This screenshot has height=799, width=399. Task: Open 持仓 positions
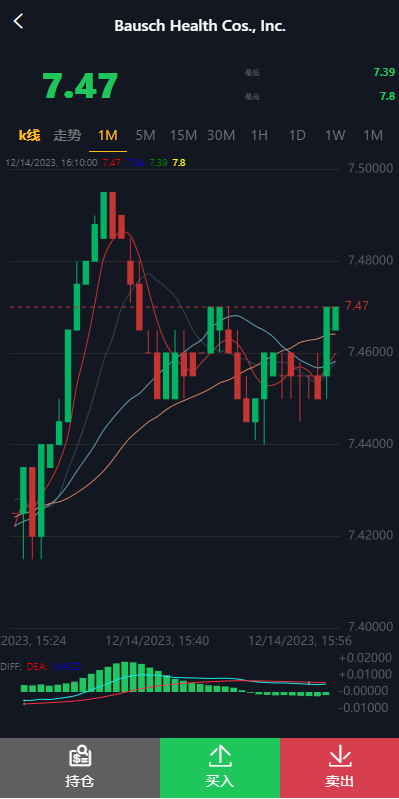pyautogui.click(x=80, y=768)
